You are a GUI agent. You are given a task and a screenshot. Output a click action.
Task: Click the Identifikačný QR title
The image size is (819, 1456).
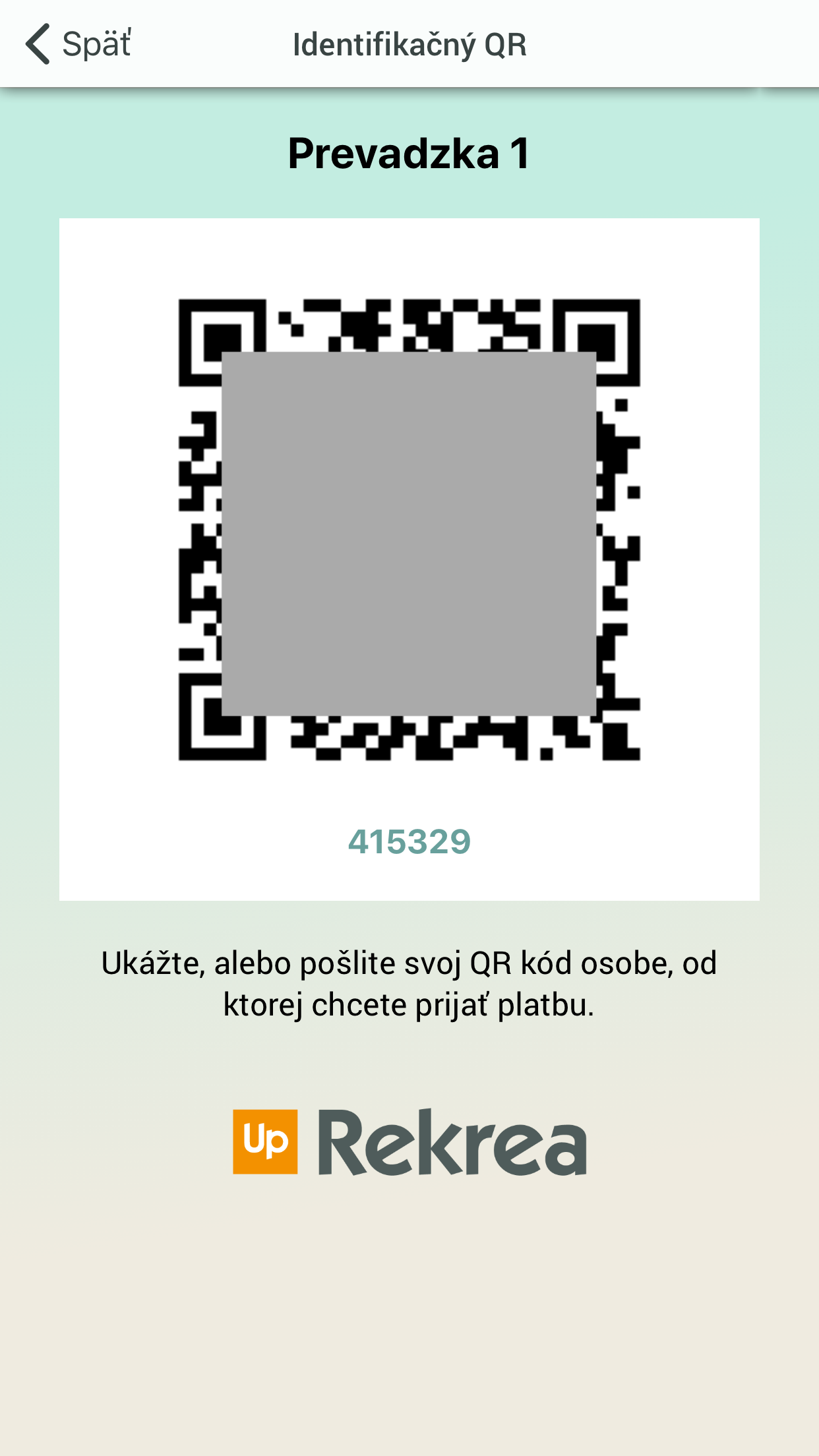pos(409,44)
